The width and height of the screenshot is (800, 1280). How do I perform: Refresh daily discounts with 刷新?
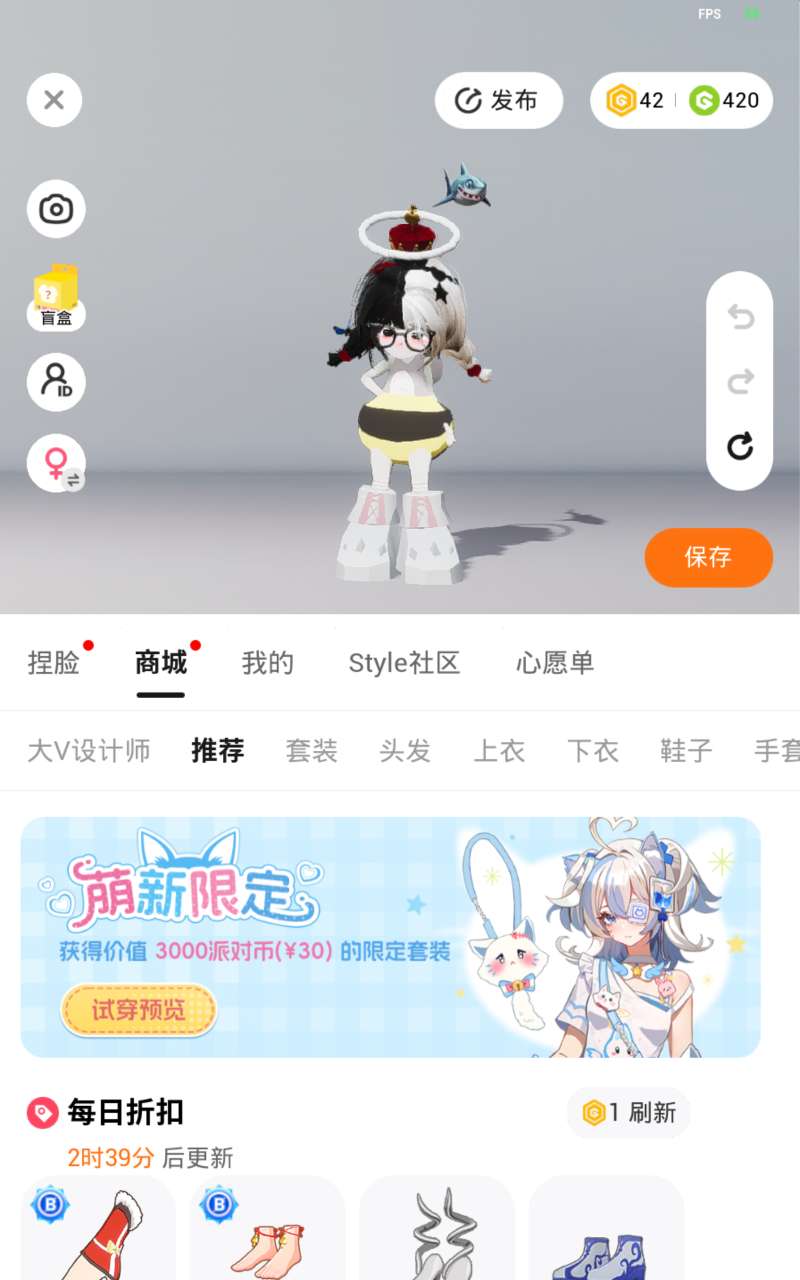[x=630, y=1112]
